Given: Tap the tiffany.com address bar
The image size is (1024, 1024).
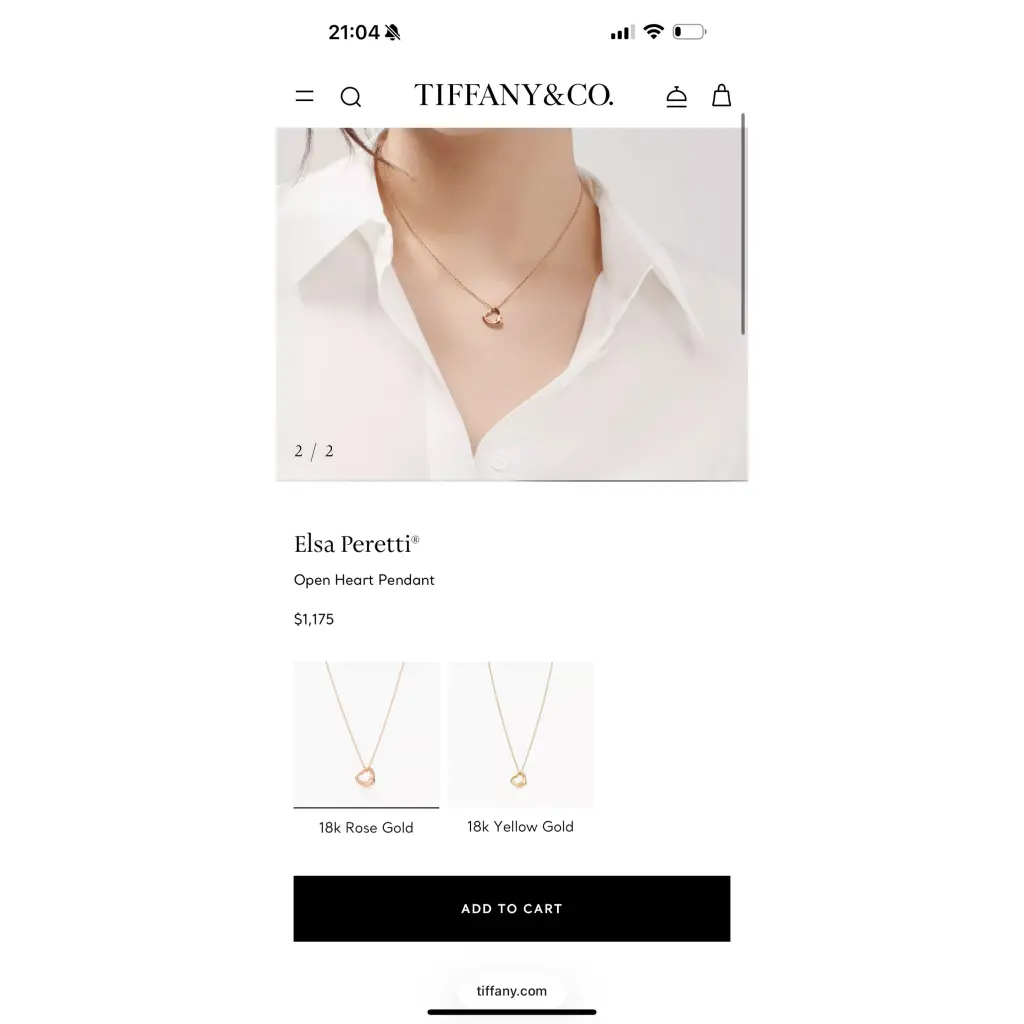Looking at the screenshot, I should tap(512, 991).
